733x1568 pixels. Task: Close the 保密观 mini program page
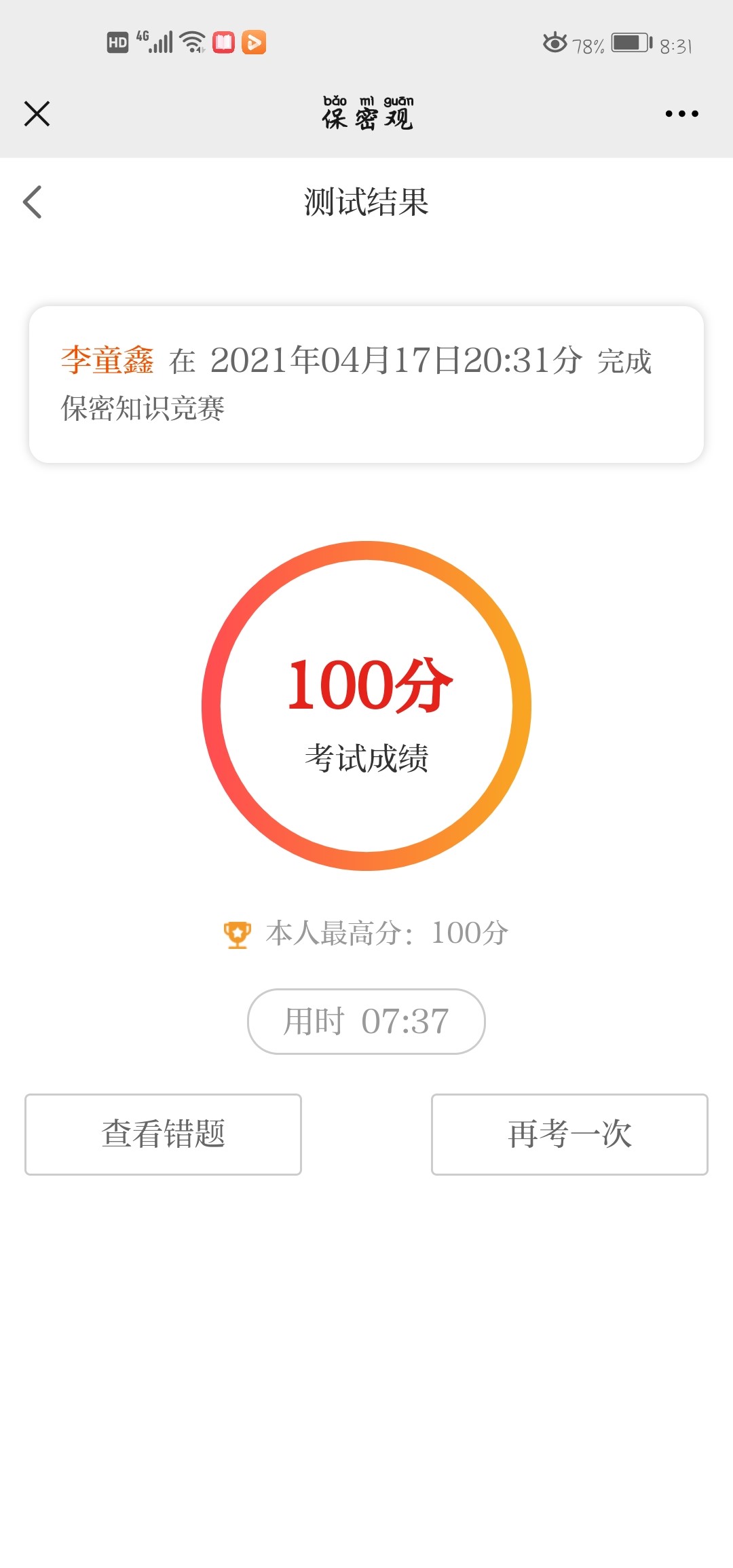[37, 113]
